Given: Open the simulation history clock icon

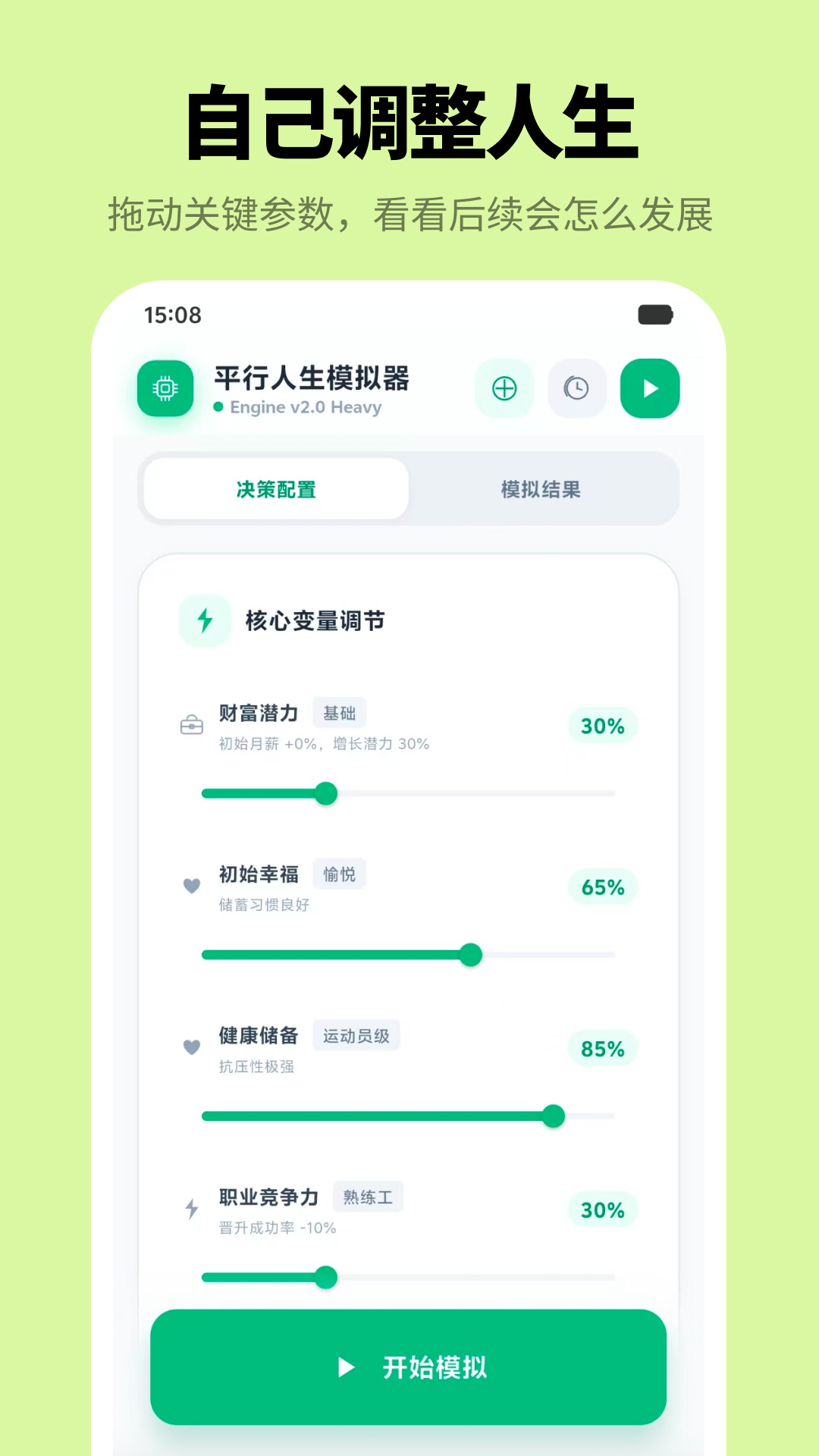Looking at the screenshot, I should 576,388.
